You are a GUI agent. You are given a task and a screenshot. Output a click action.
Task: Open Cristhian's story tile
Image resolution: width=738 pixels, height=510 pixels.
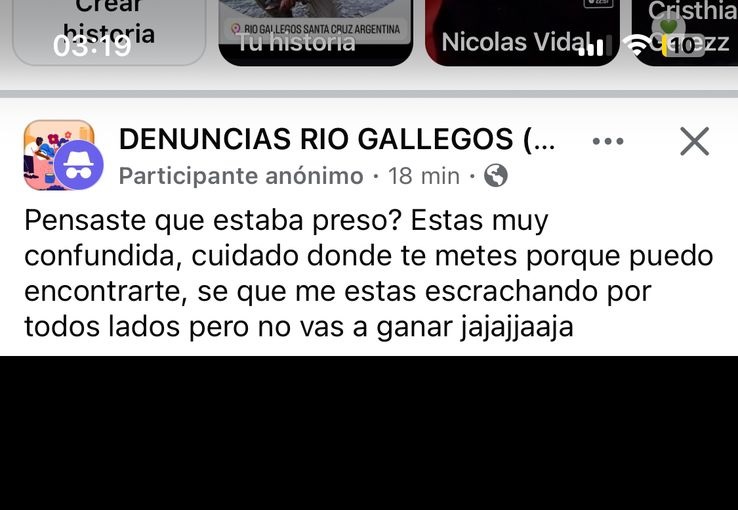[x=686, y=30]
